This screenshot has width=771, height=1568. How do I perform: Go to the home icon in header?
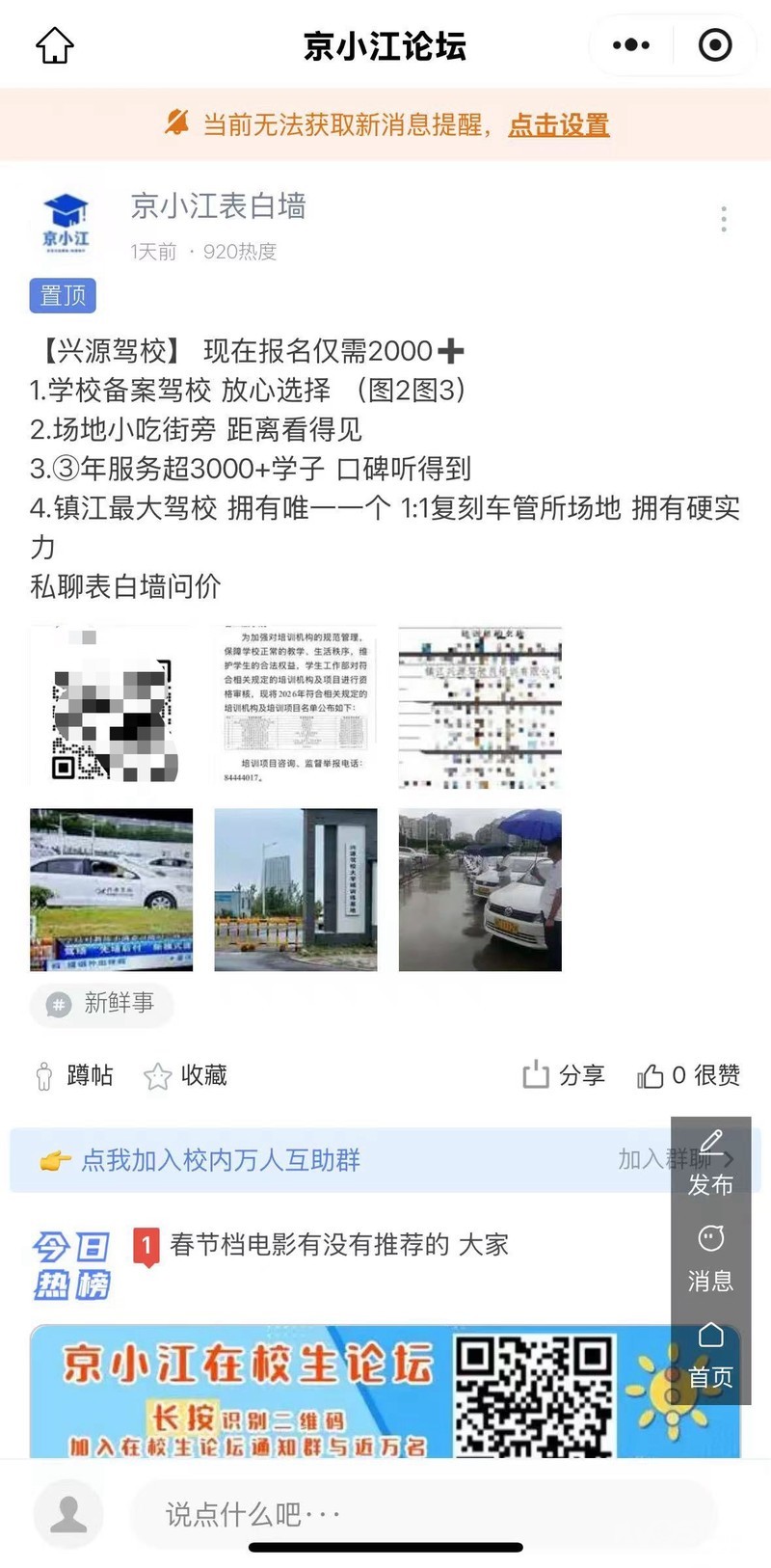[55, 45]
